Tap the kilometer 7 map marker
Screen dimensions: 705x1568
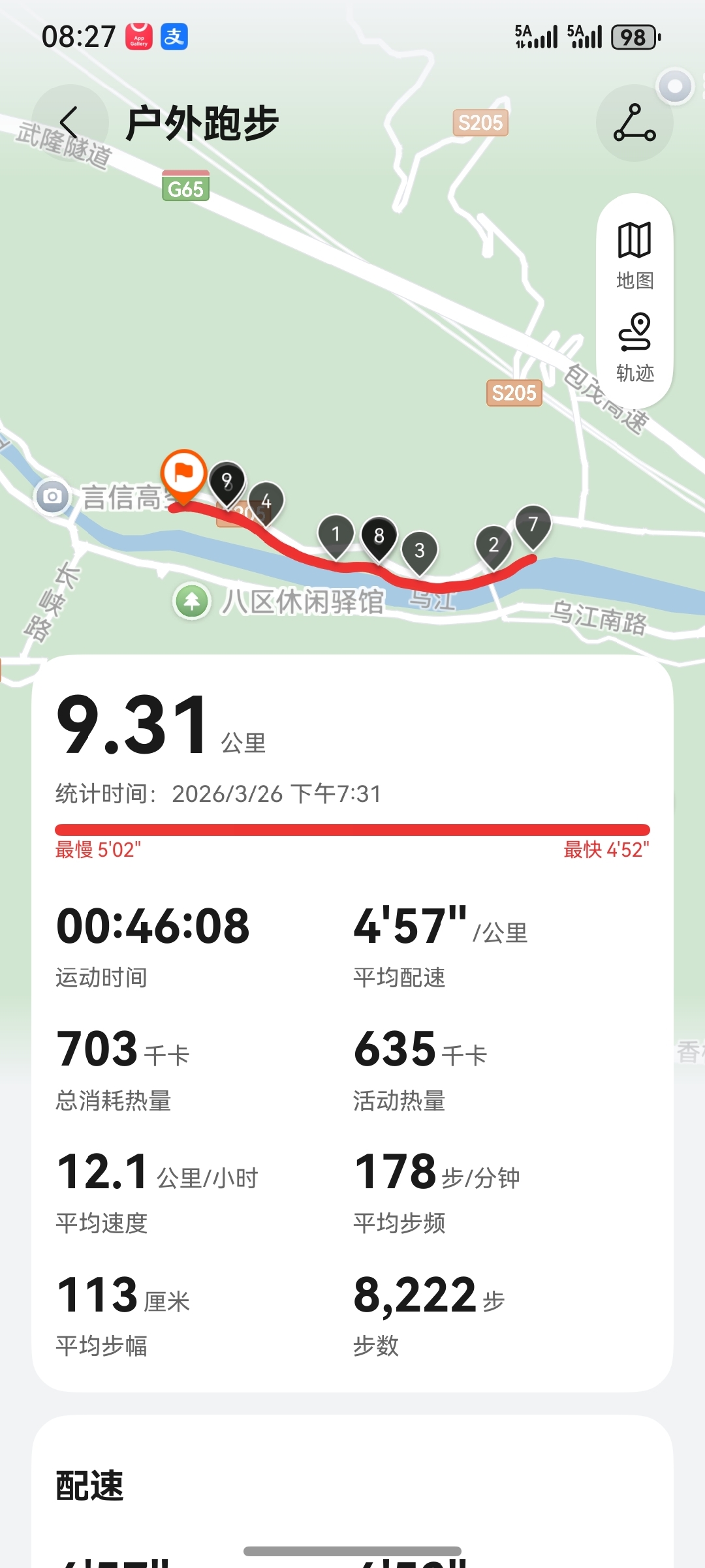pyautogui.click(x=533, y=524)
